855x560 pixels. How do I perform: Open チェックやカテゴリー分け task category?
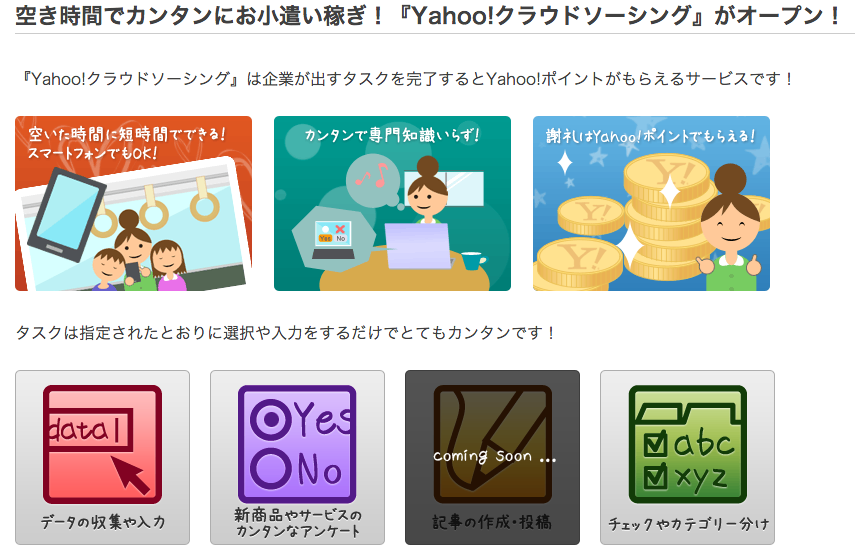687,457
